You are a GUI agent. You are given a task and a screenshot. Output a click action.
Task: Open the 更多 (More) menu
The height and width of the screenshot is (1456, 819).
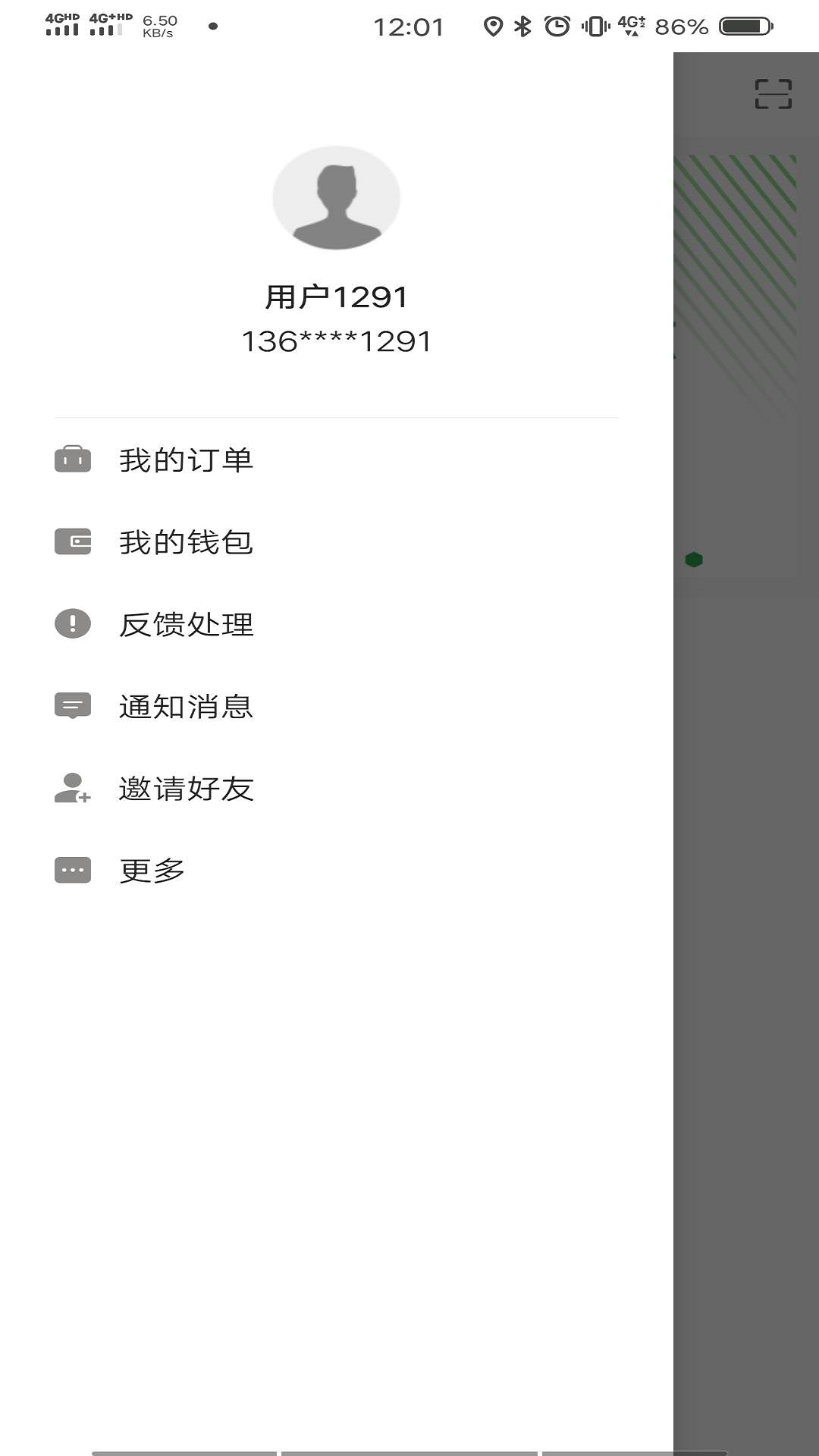click(337, 871)
